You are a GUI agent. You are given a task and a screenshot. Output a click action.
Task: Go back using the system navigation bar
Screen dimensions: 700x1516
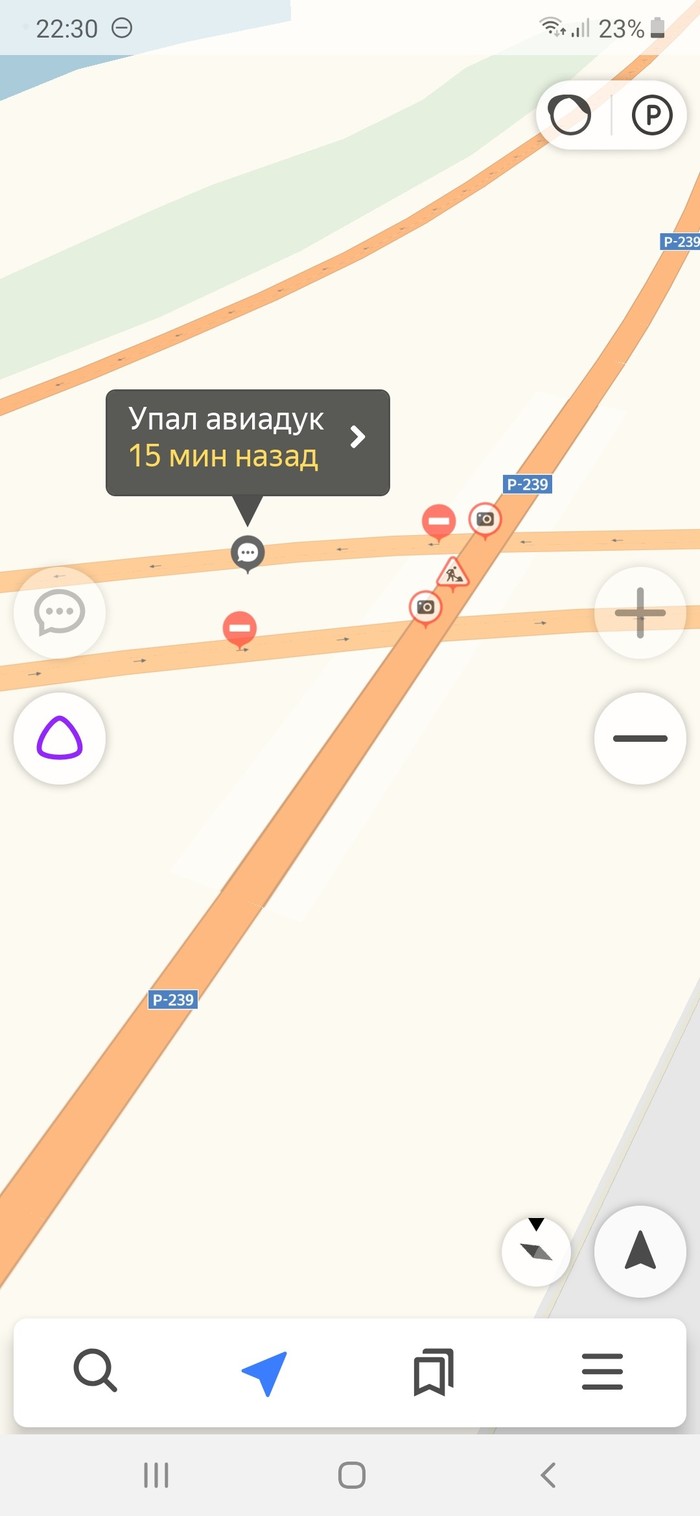pos(547,1474)
